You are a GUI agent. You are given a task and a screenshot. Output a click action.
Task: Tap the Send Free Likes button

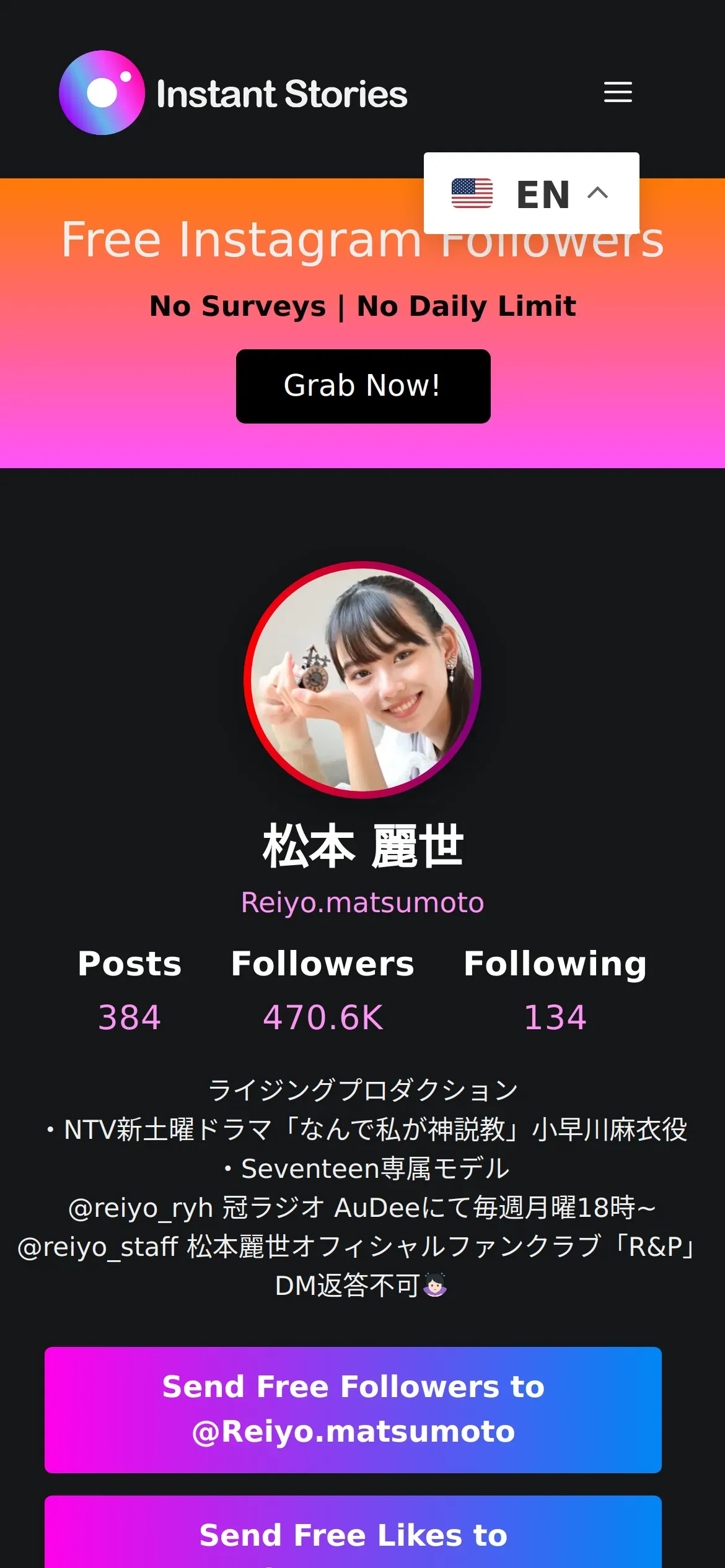tap(353, 1536)
